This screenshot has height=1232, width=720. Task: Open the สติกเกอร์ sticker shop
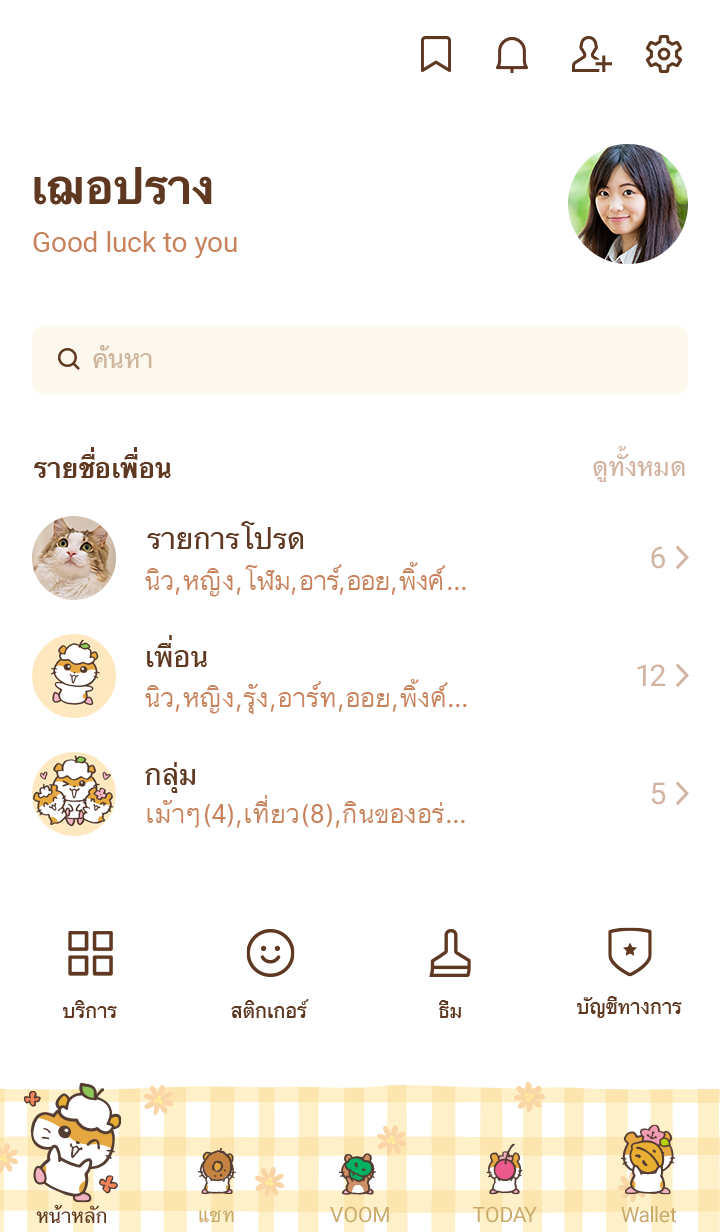coord(270,973)
